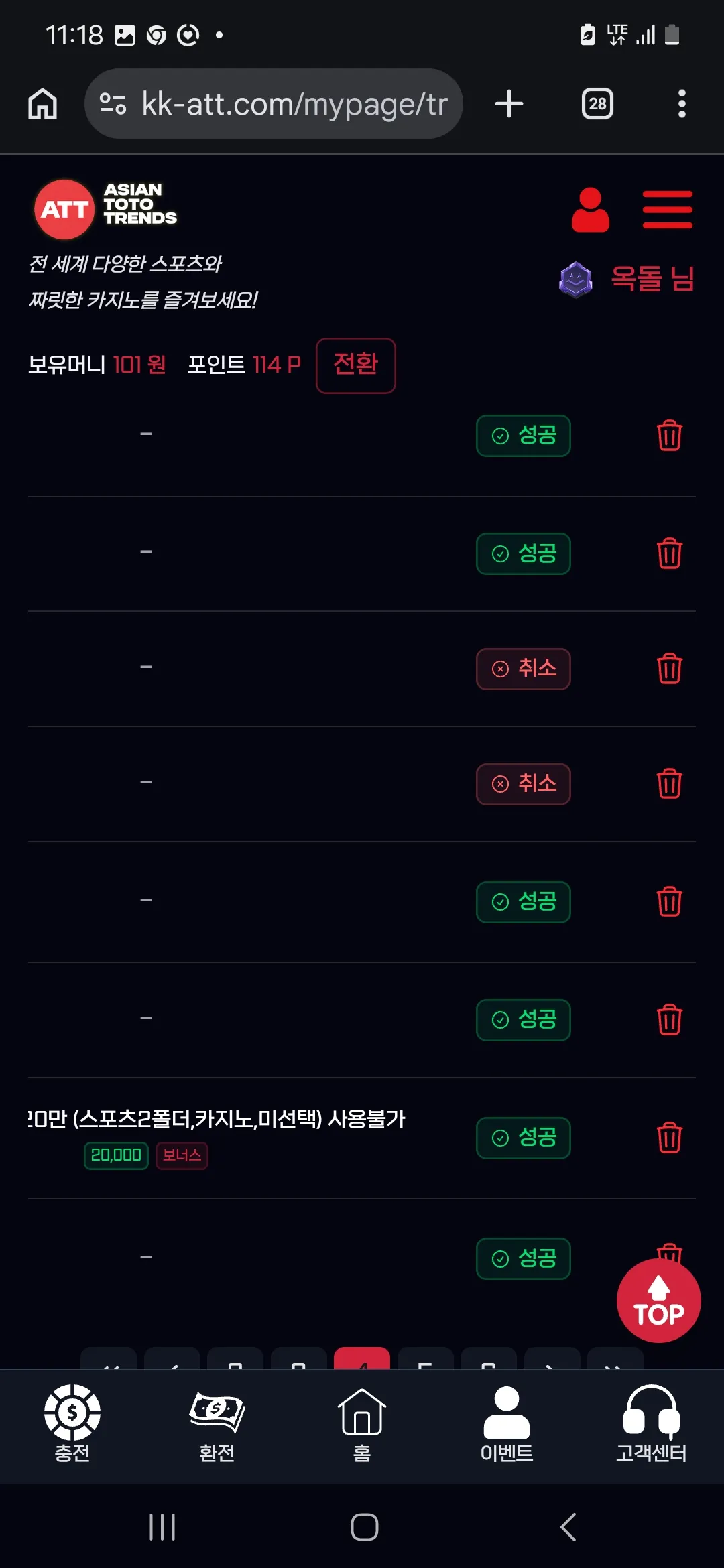The image size is (724, 1568).
Task: Open 고객센터 customer support
Action: point(652,1424)
